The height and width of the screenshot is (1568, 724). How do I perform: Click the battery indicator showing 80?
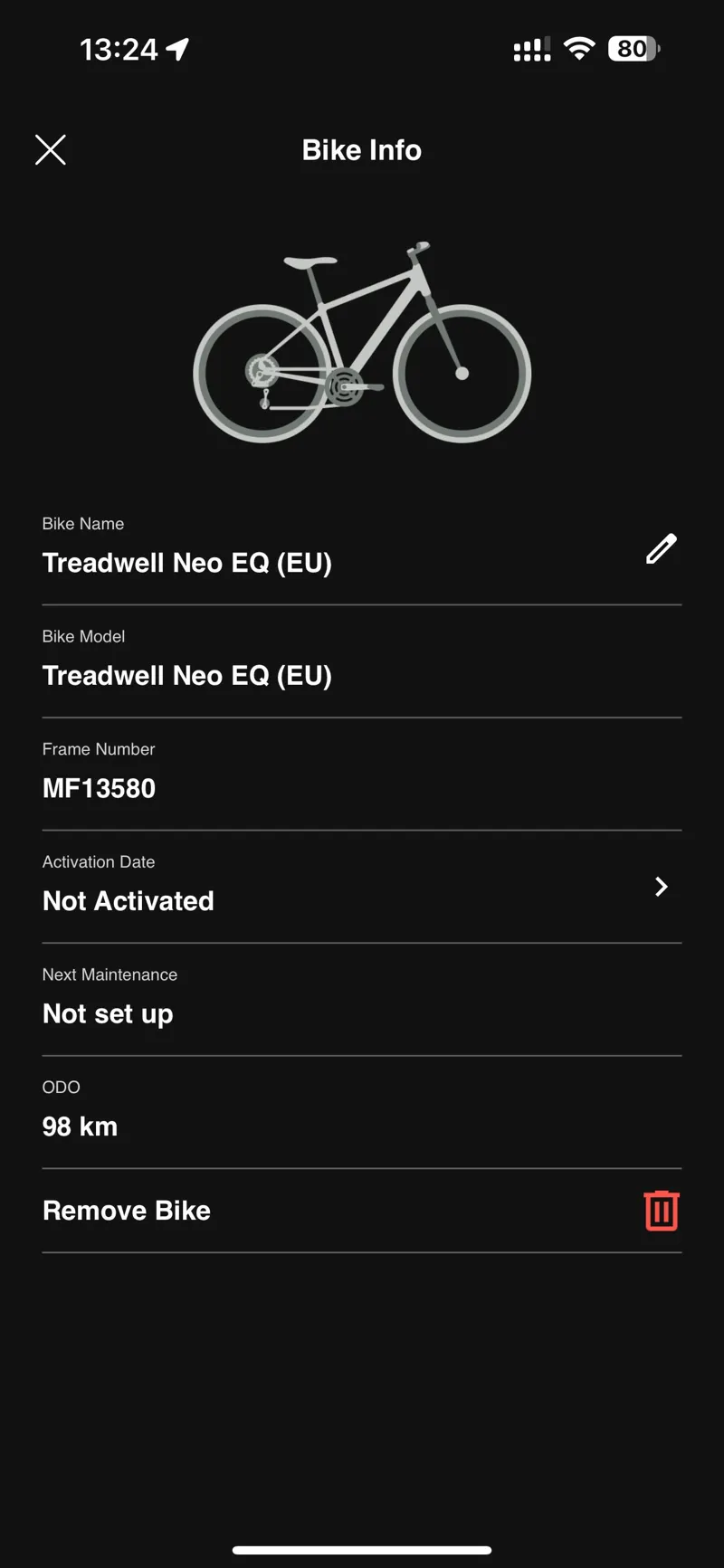633,49
